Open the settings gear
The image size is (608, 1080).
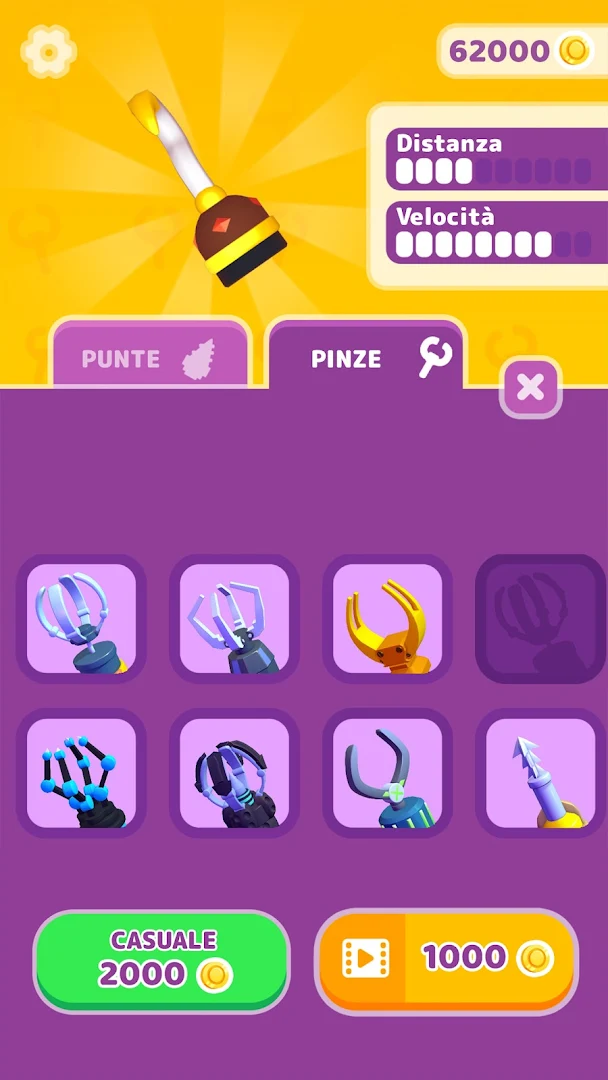pos(48,51)
